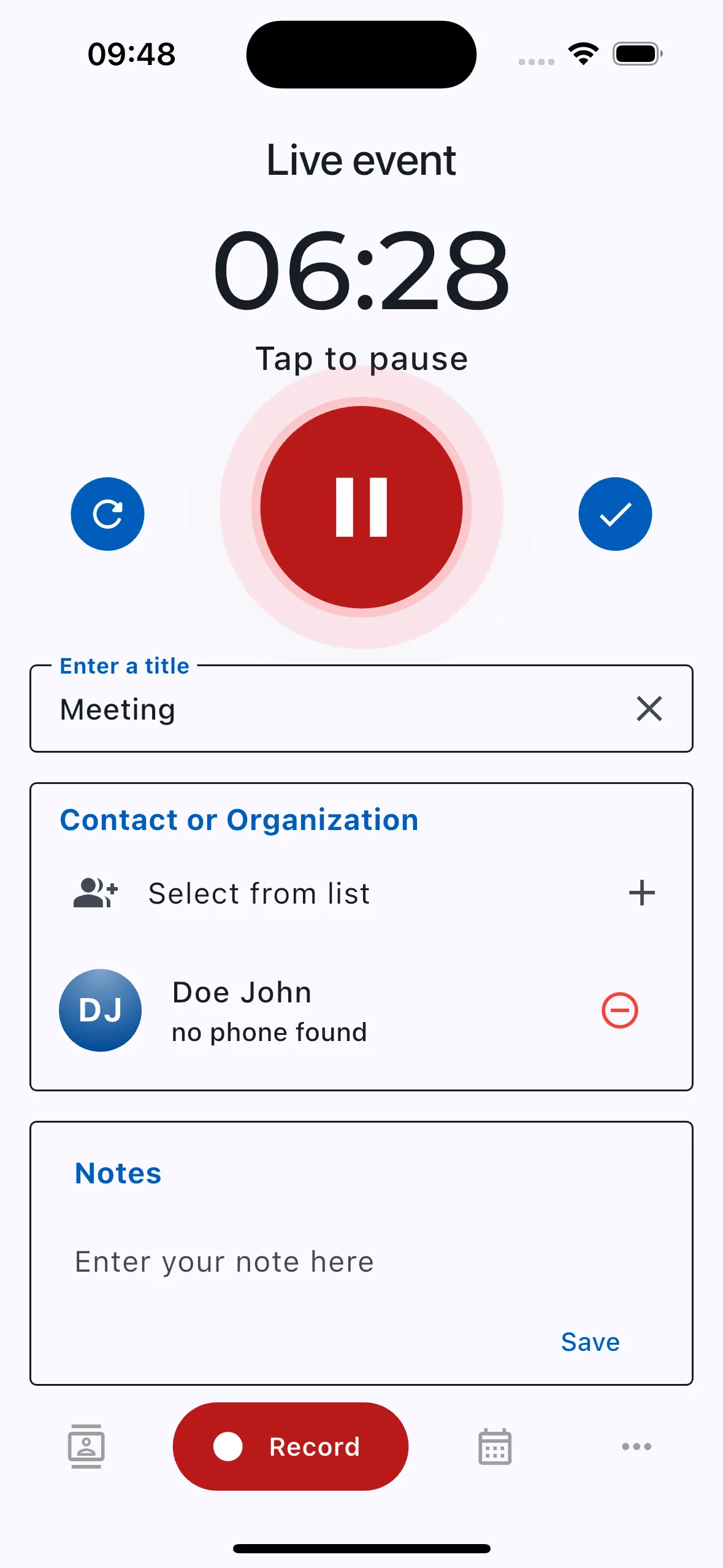Open the add contact icon next to Select from list
The height and width of the screenshot is (1568, 723).
coord(94,893)
